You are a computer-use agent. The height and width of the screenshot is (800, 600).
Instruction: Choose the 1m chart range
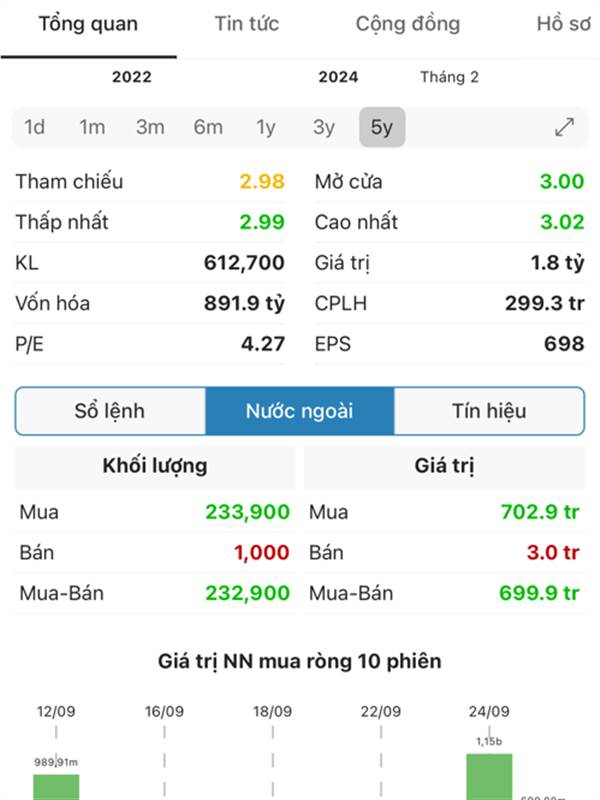pyautogui.click(x=92, y=127)
